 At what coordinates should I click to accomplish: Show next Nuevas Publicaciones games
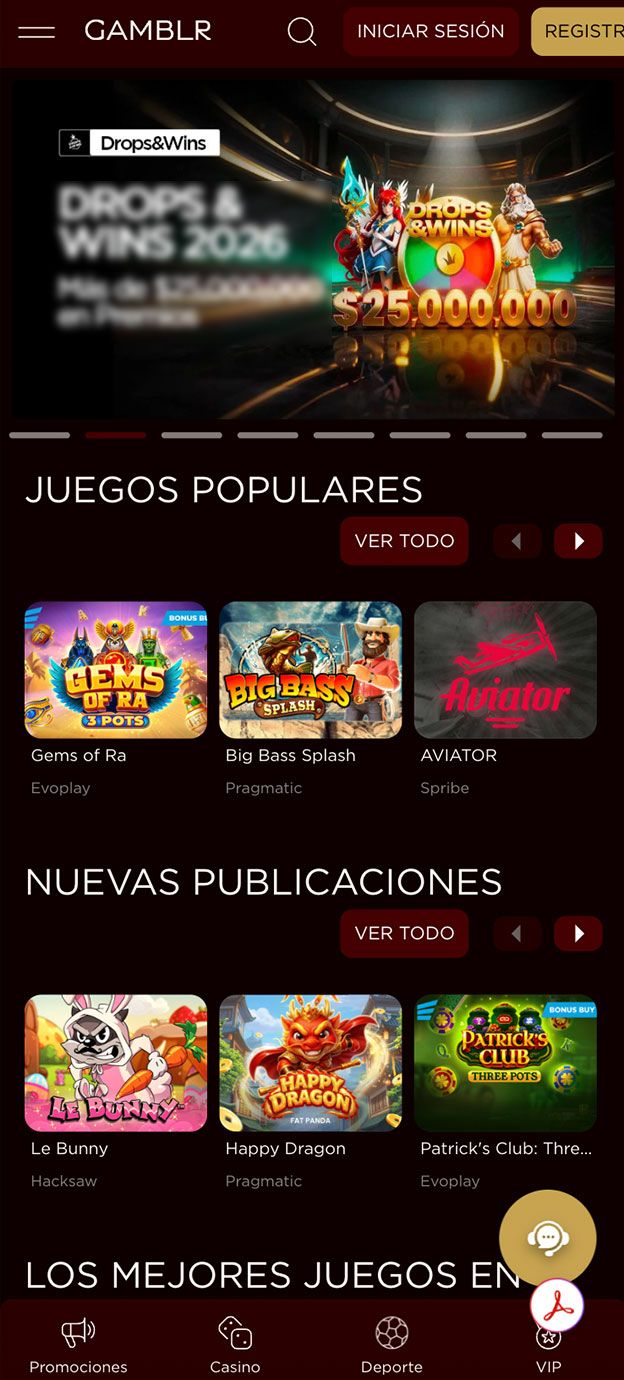[x=578, y=933]
